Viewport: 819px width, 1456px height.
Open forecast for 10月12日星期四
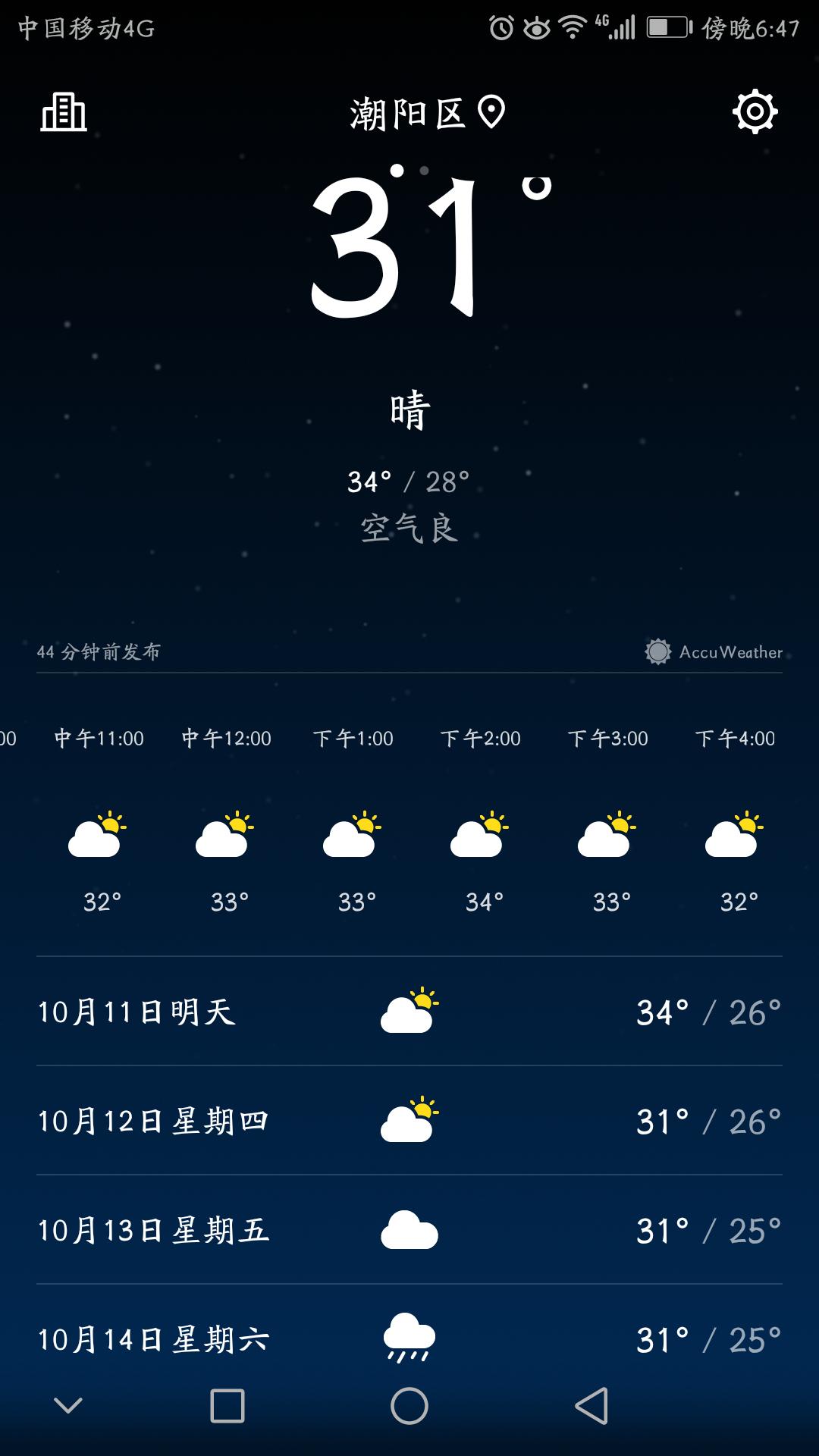point(409,1121)
